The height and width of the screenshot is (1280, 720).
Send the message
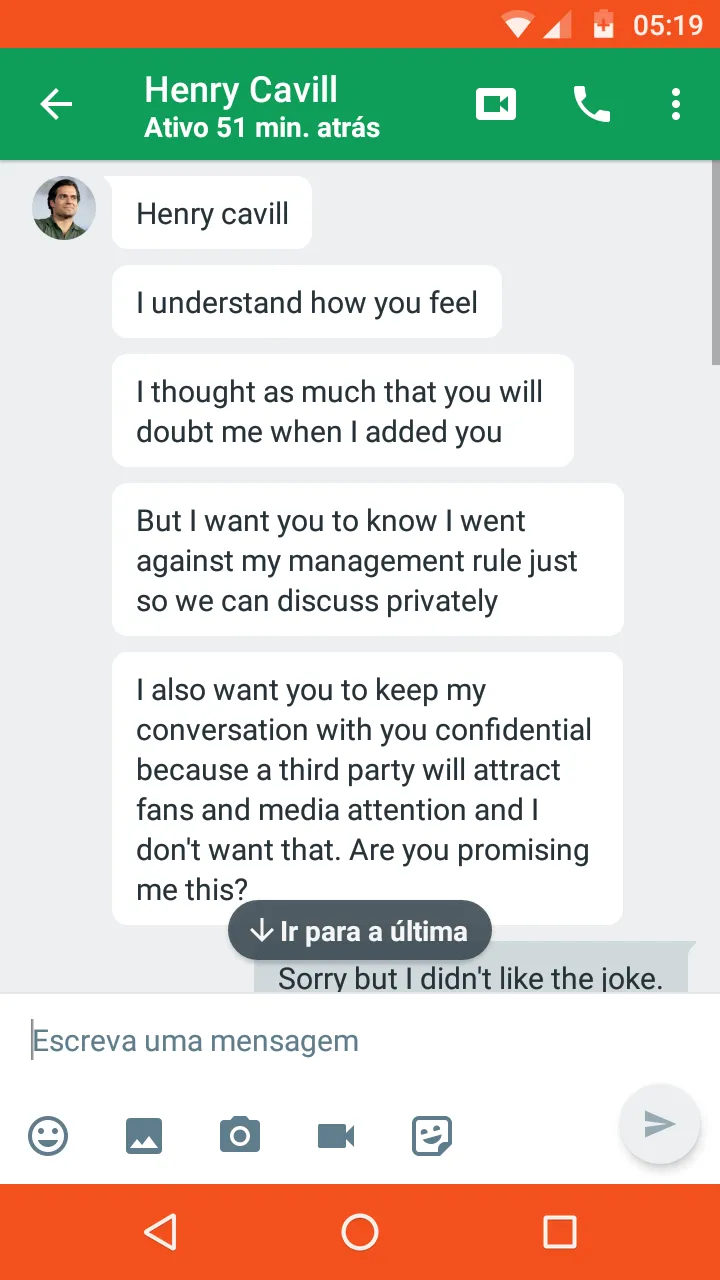click(x=659, y=1124)
